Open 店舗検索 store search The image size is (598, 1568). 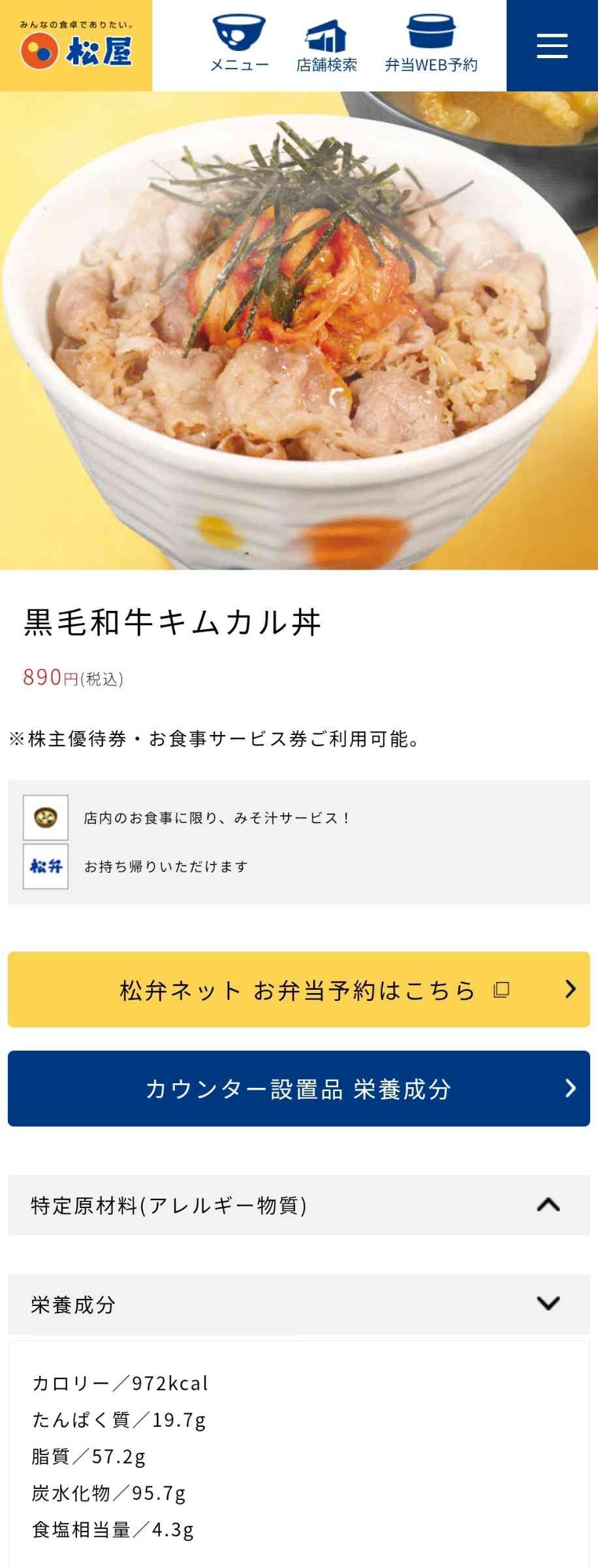tap(326, 45)
